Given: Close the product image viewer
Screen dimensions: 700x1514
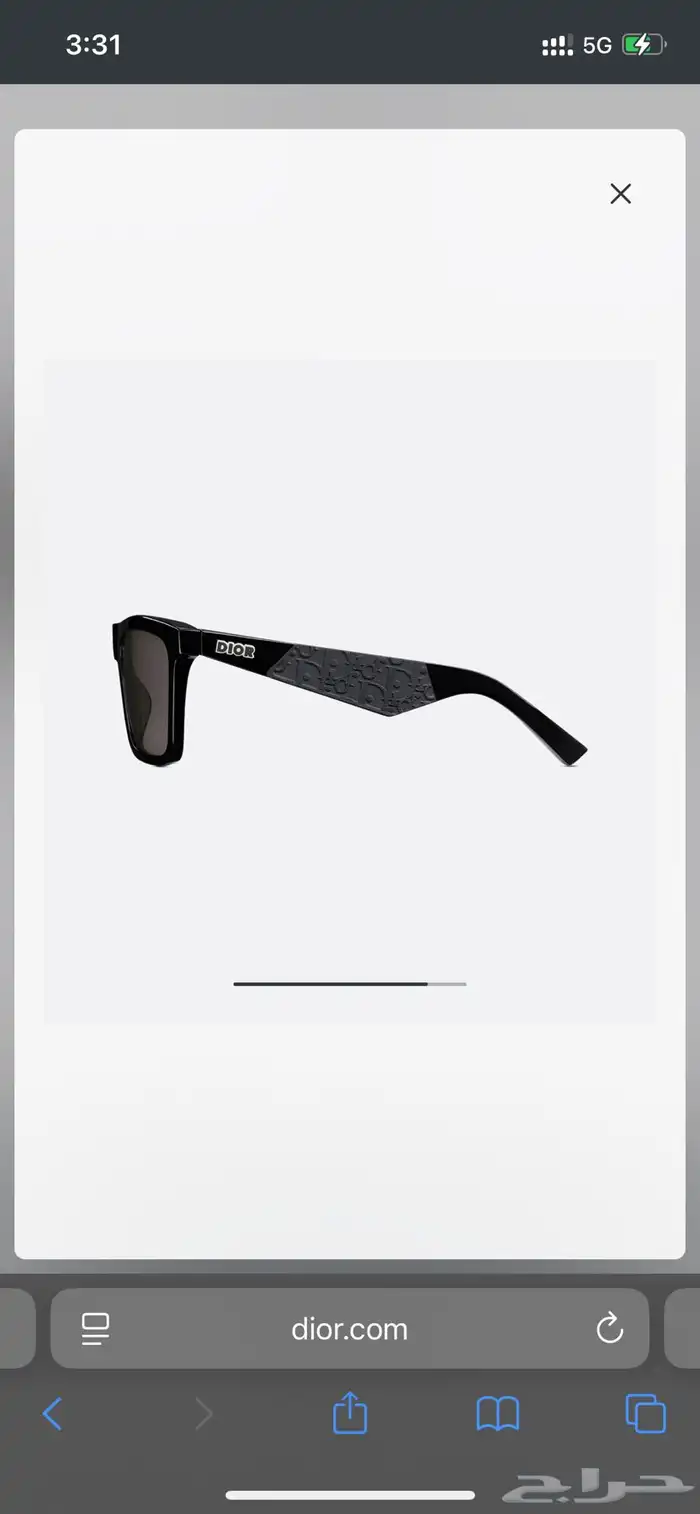Looking at the screenshot, I should tap(620, 194).
